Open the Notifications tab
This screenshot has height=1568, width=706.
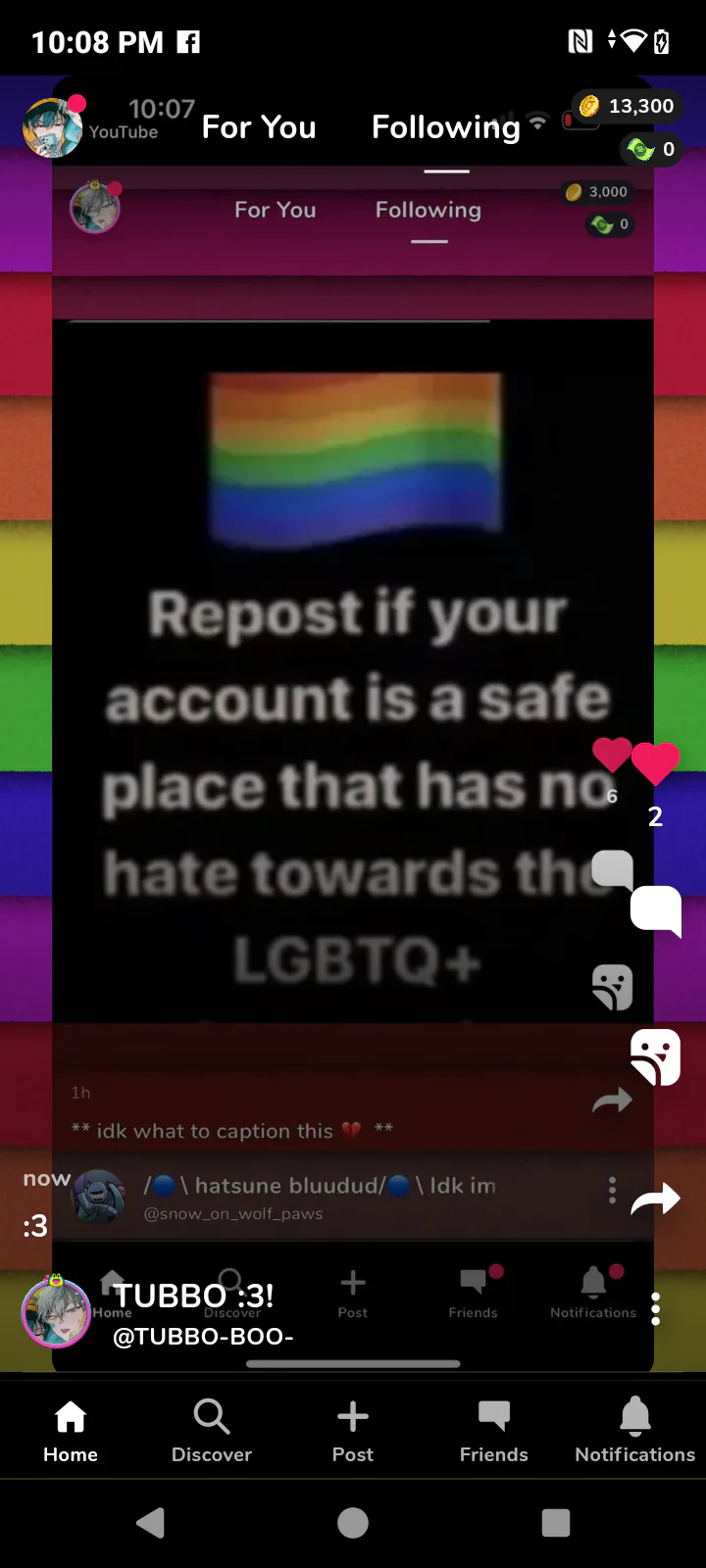pyautogui.click(x=635, y=1431)
